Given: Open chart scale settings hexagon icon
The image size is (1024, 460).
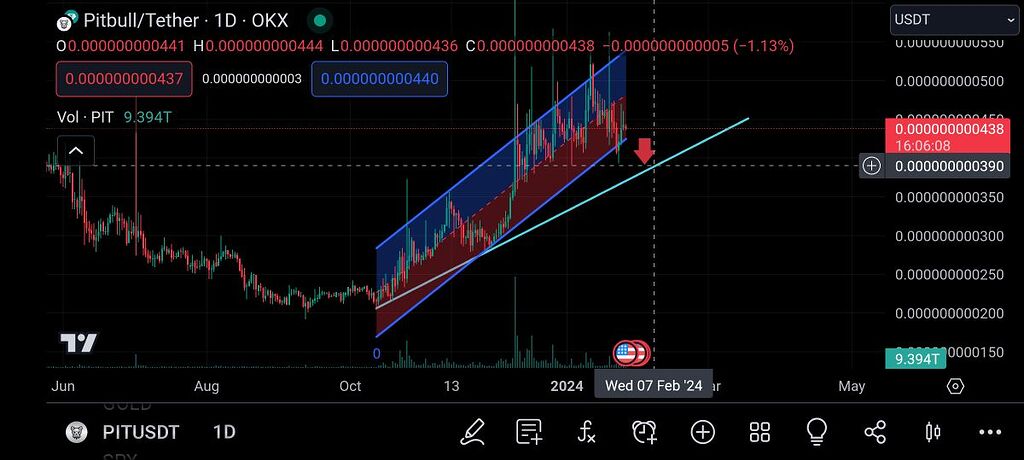Looking at the screenshot, I should (955, 386).
